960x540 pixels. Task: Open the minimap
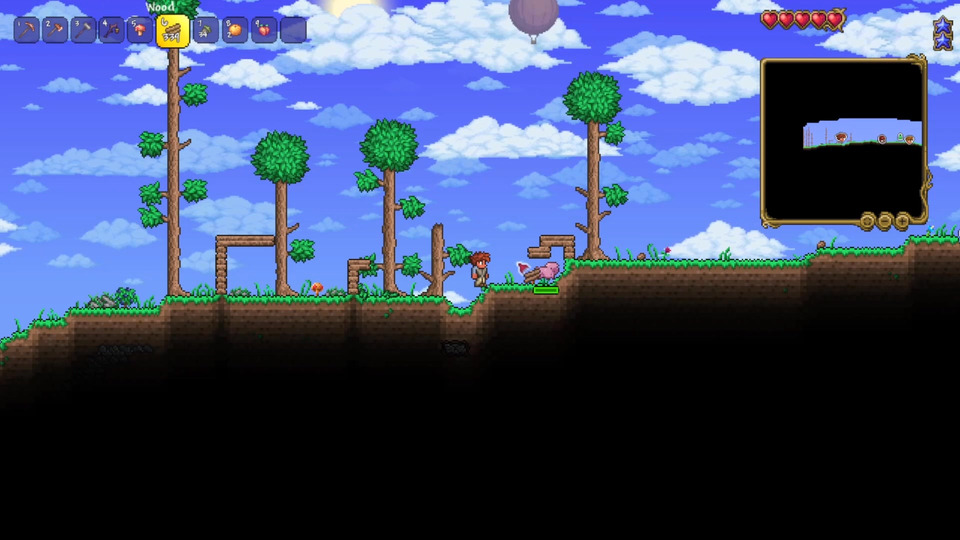(x=843, y=140)
